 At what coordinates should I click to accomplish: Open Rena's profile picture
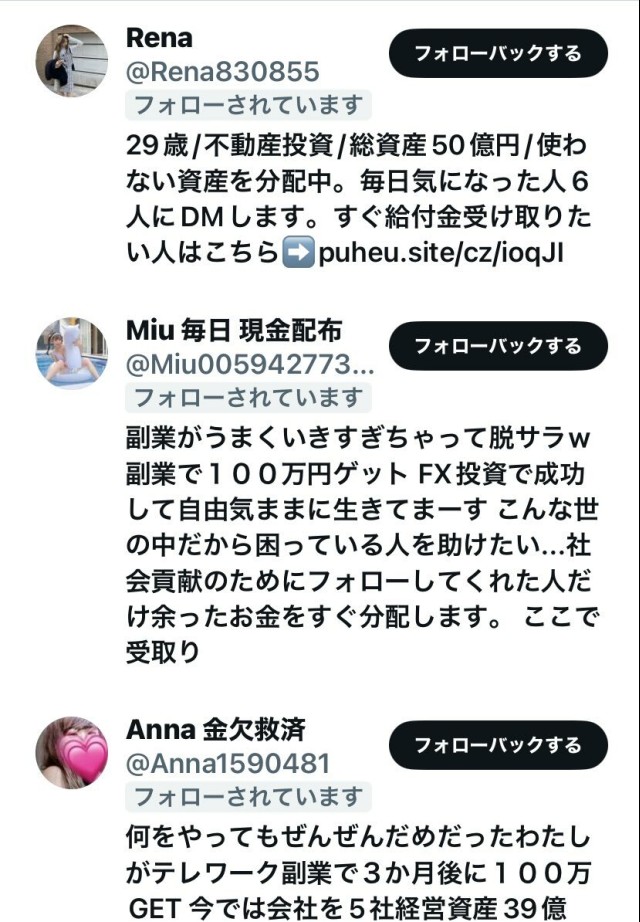[72, 61]
